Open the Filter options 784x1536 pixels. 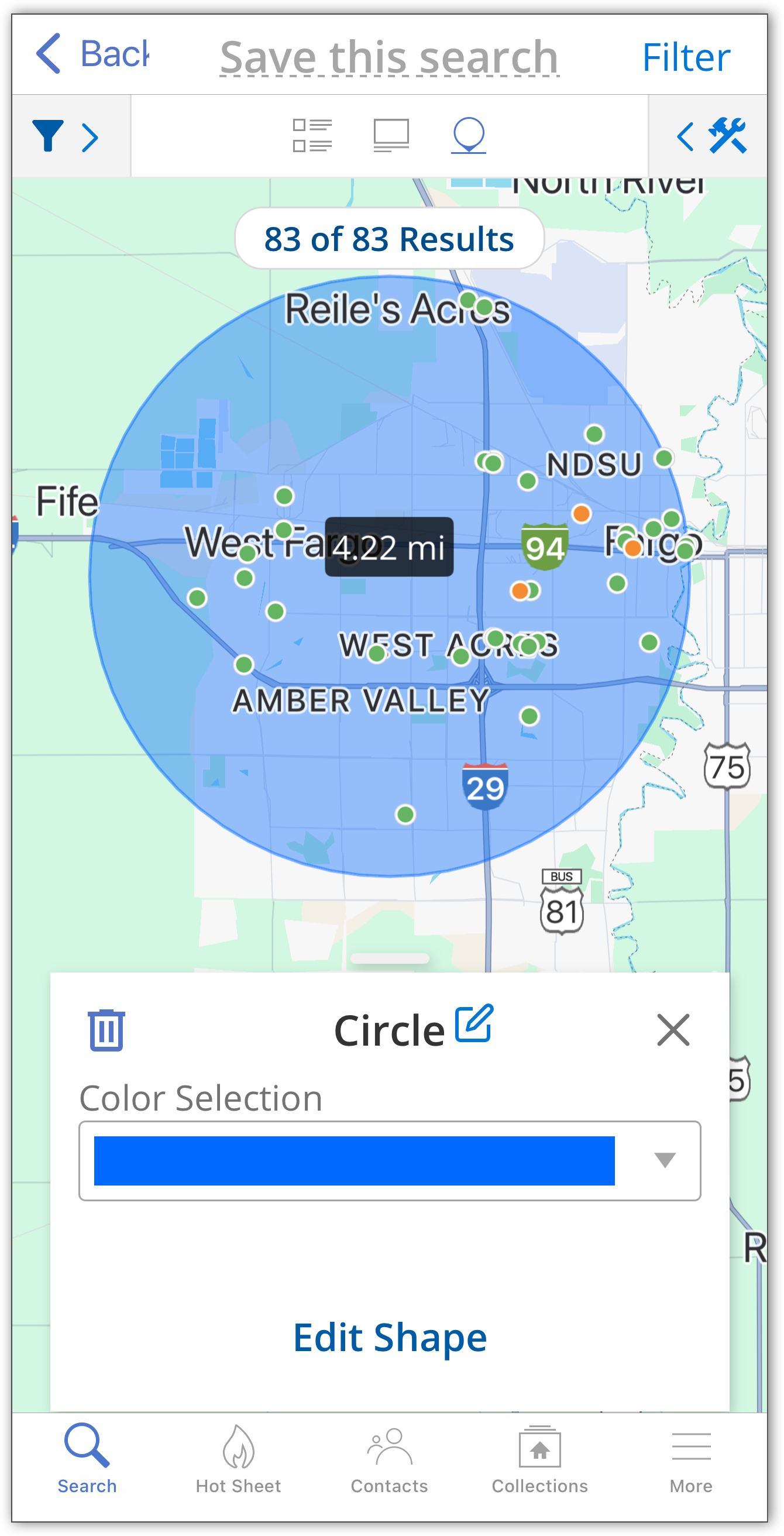click(686, 58)
